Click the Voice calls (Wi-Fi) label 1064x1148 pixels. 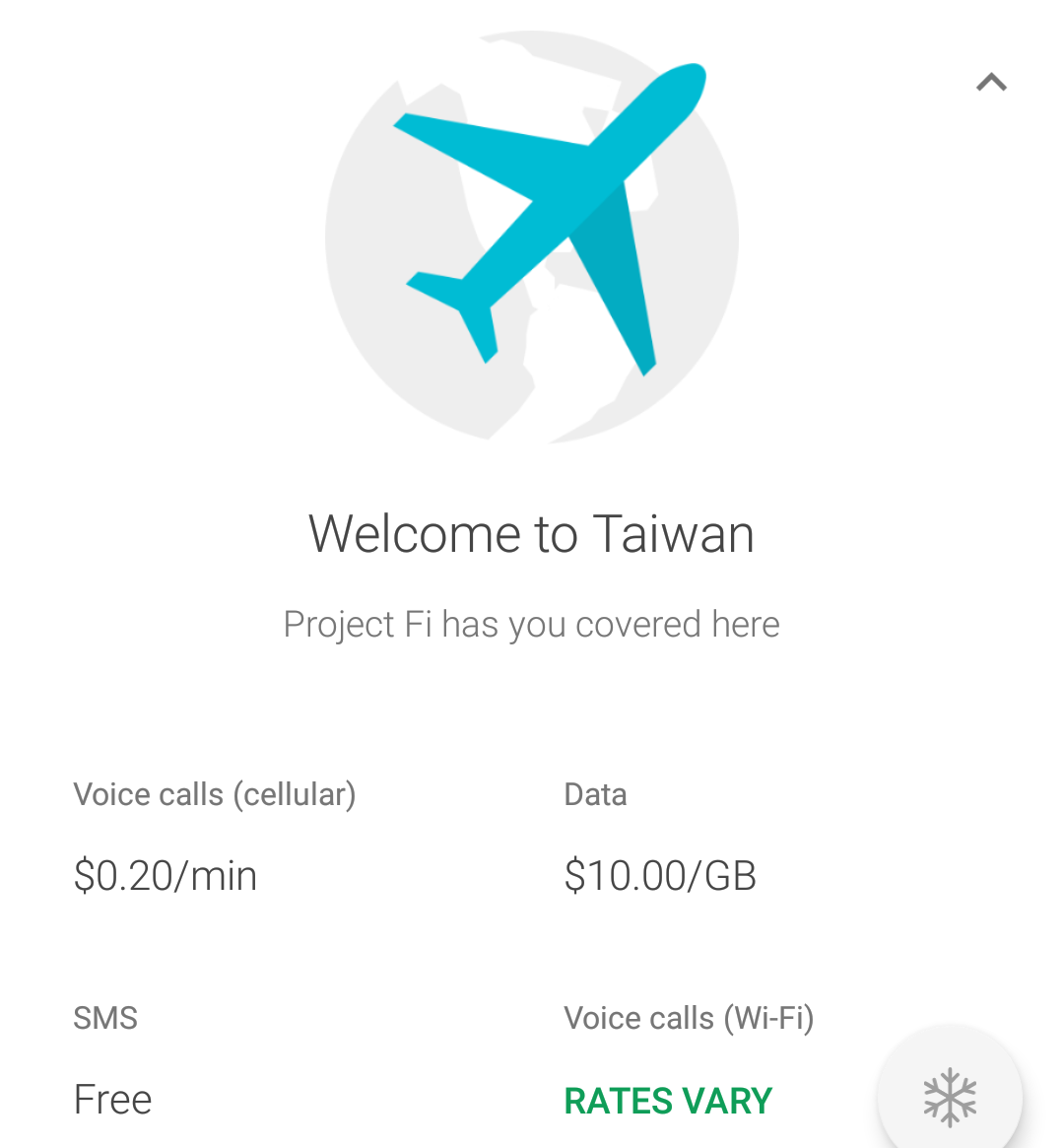click(x=688, y=1018)
